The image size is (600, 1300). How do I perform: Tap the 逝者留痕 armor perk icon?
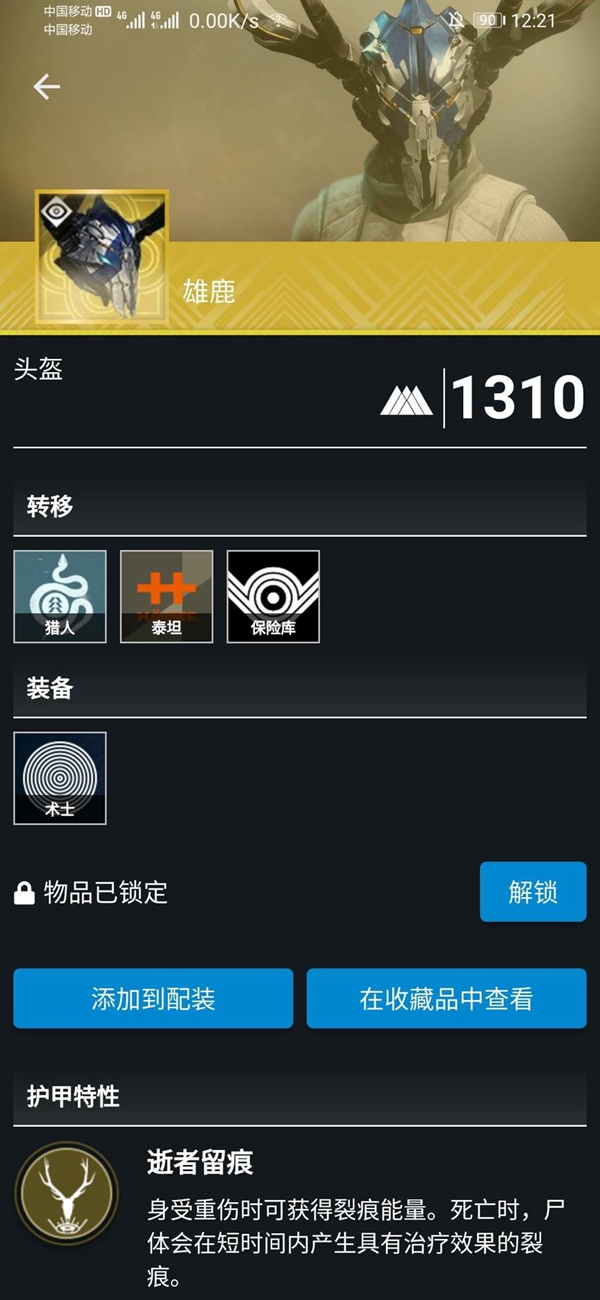(66, 1193)
